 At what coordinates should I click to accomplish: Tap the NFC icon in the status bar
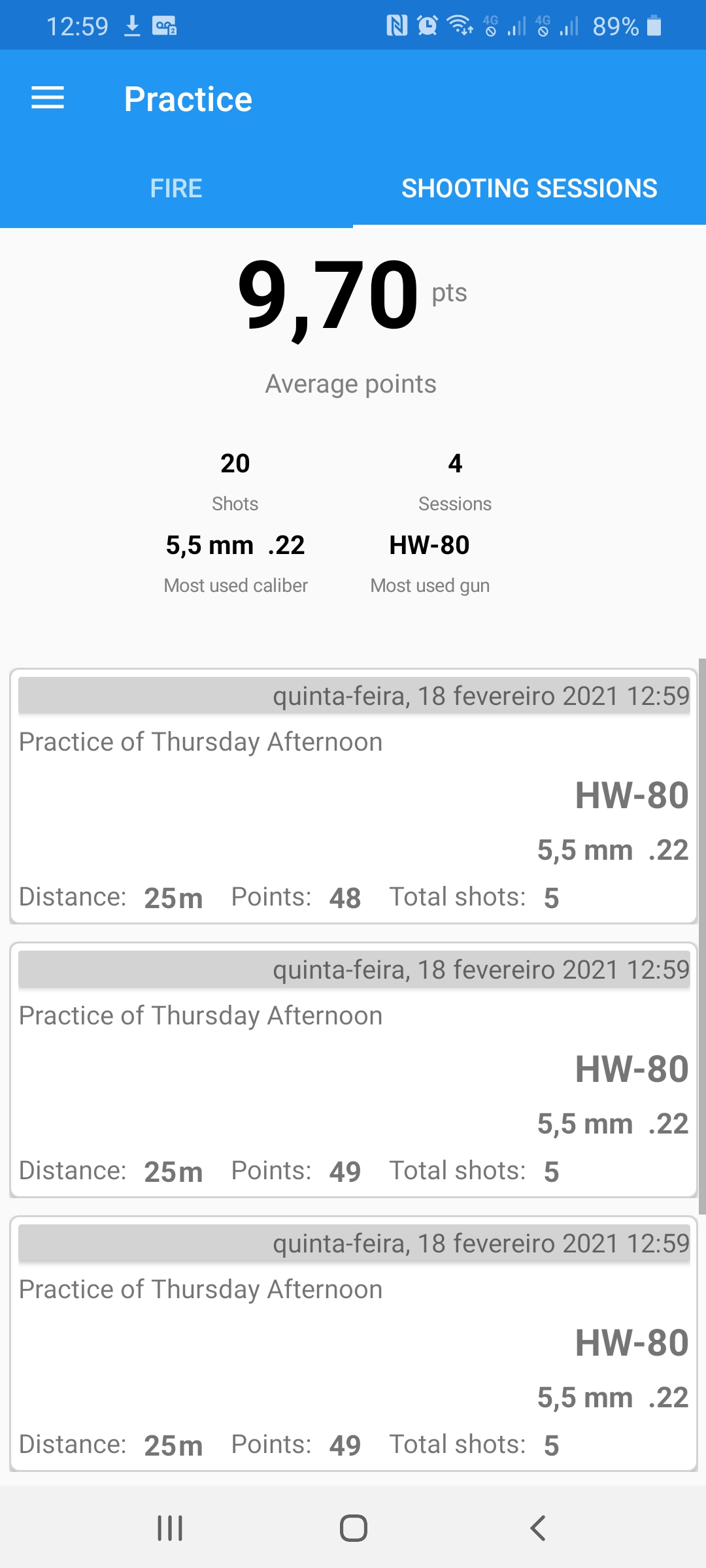click(x=397, y=25)
